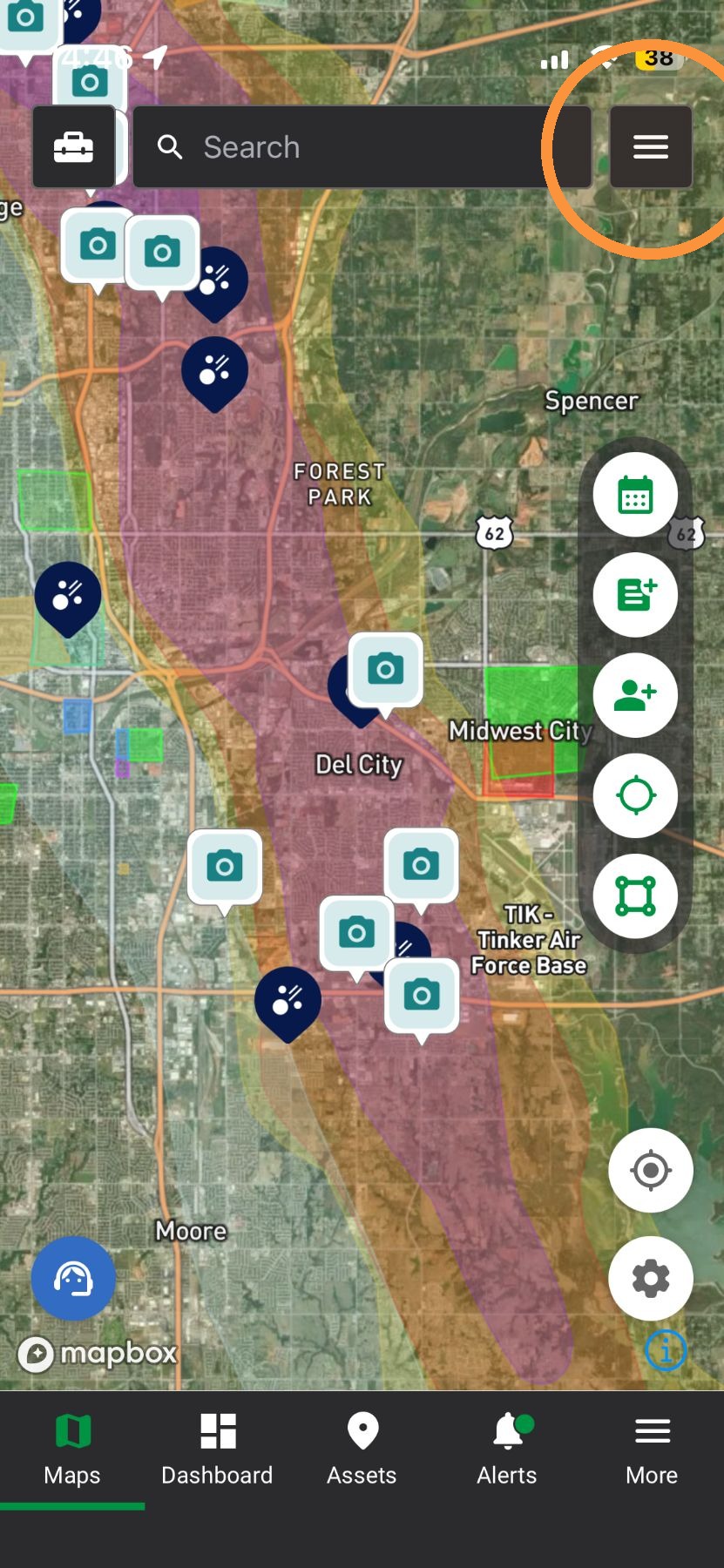Focus the Search field
The width and height of the screenshot is (724, 1568).
[x=362, y=147]
